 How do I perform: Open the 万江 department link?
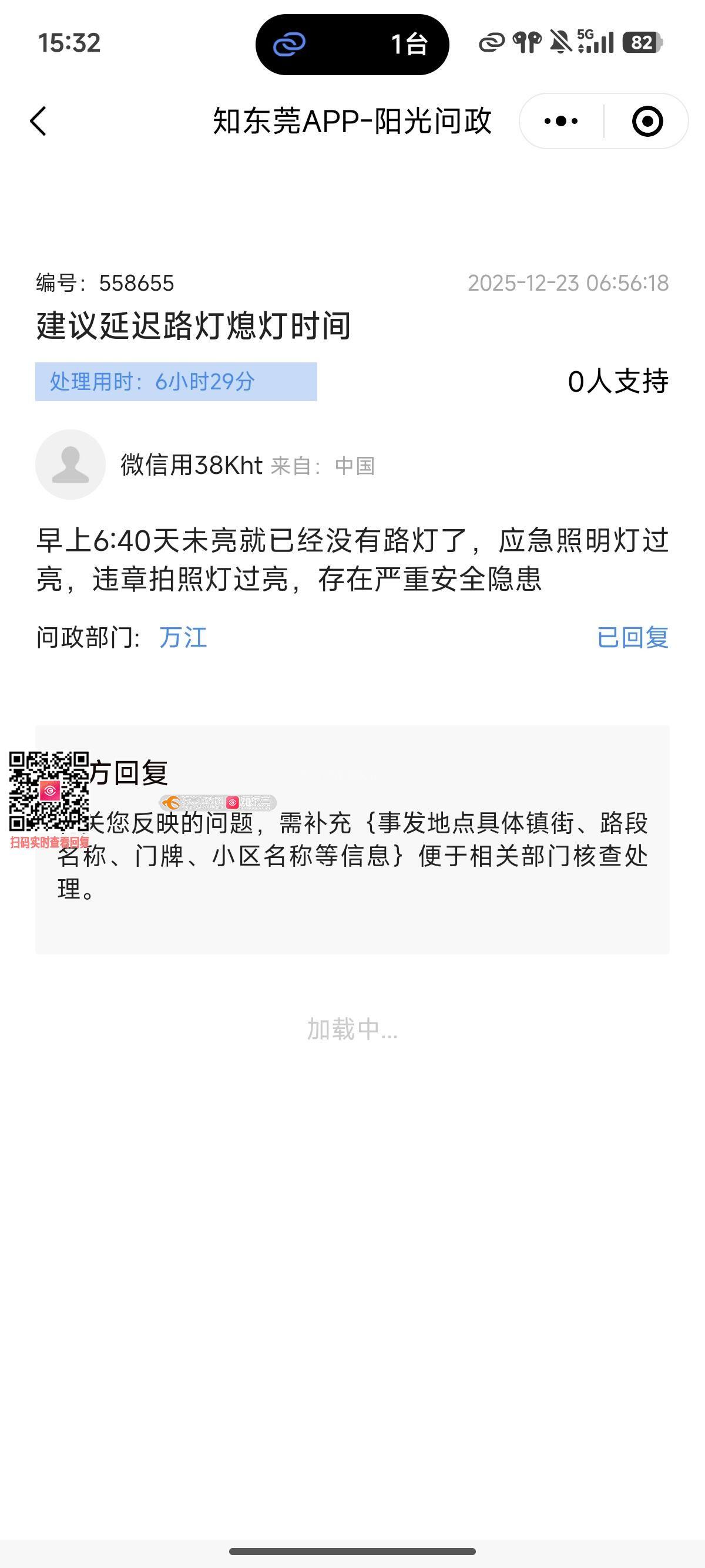[x=183, y=637]
